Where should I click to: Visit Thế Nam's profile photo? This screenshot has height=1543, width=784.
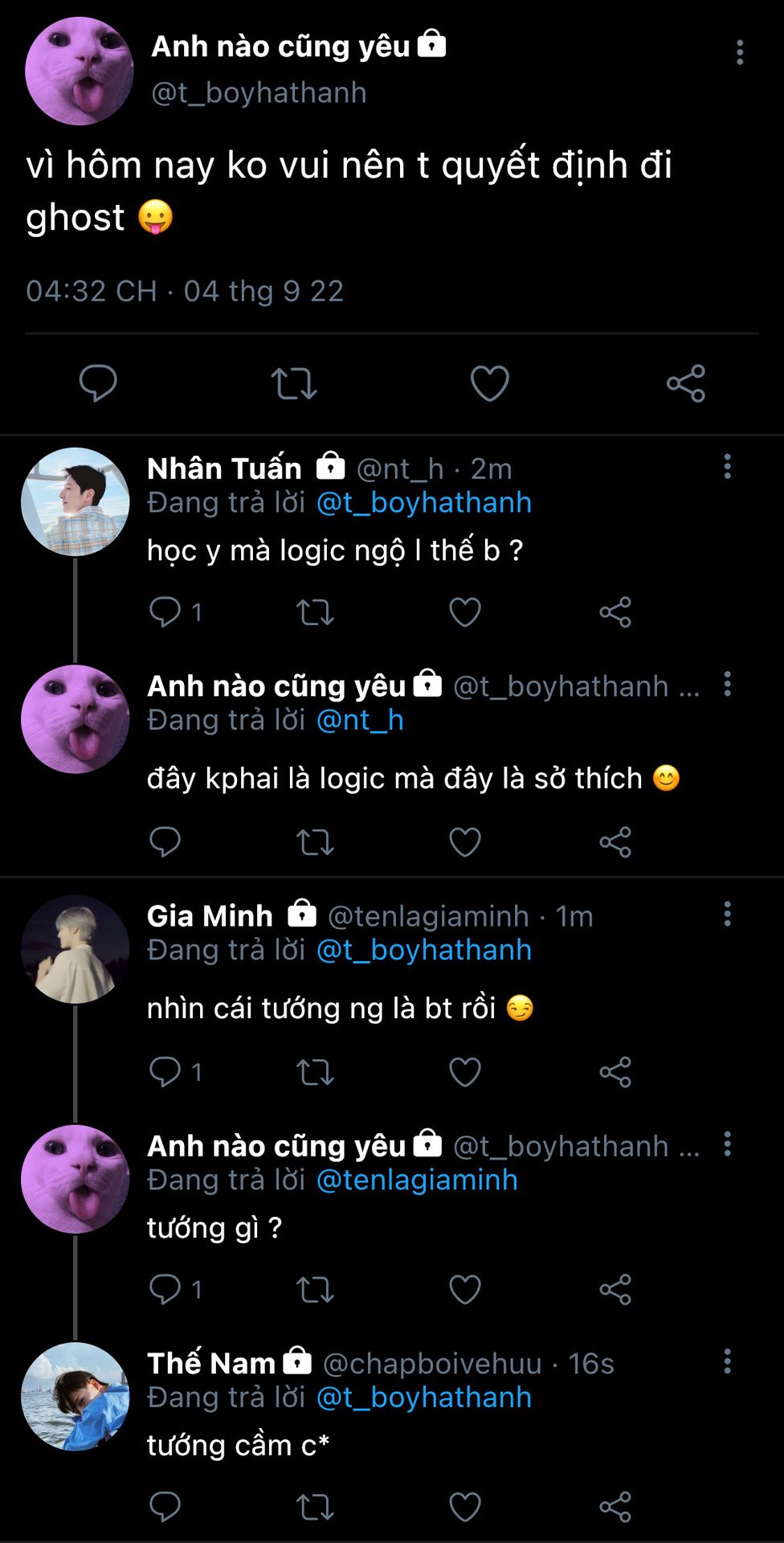coord(76,1397)
